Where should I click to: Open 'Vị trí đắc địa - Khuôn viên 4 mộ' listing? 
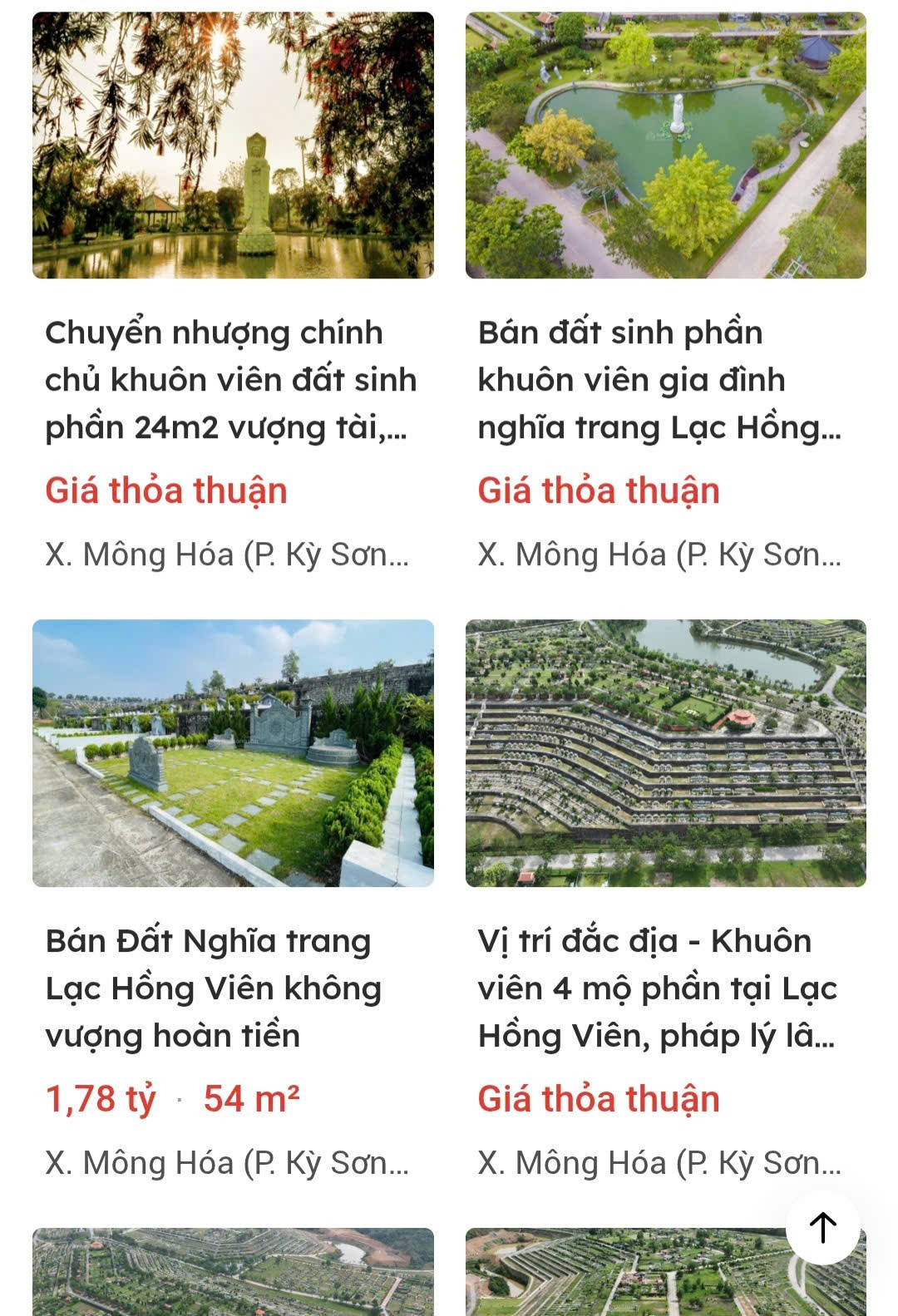pos(657,988)
